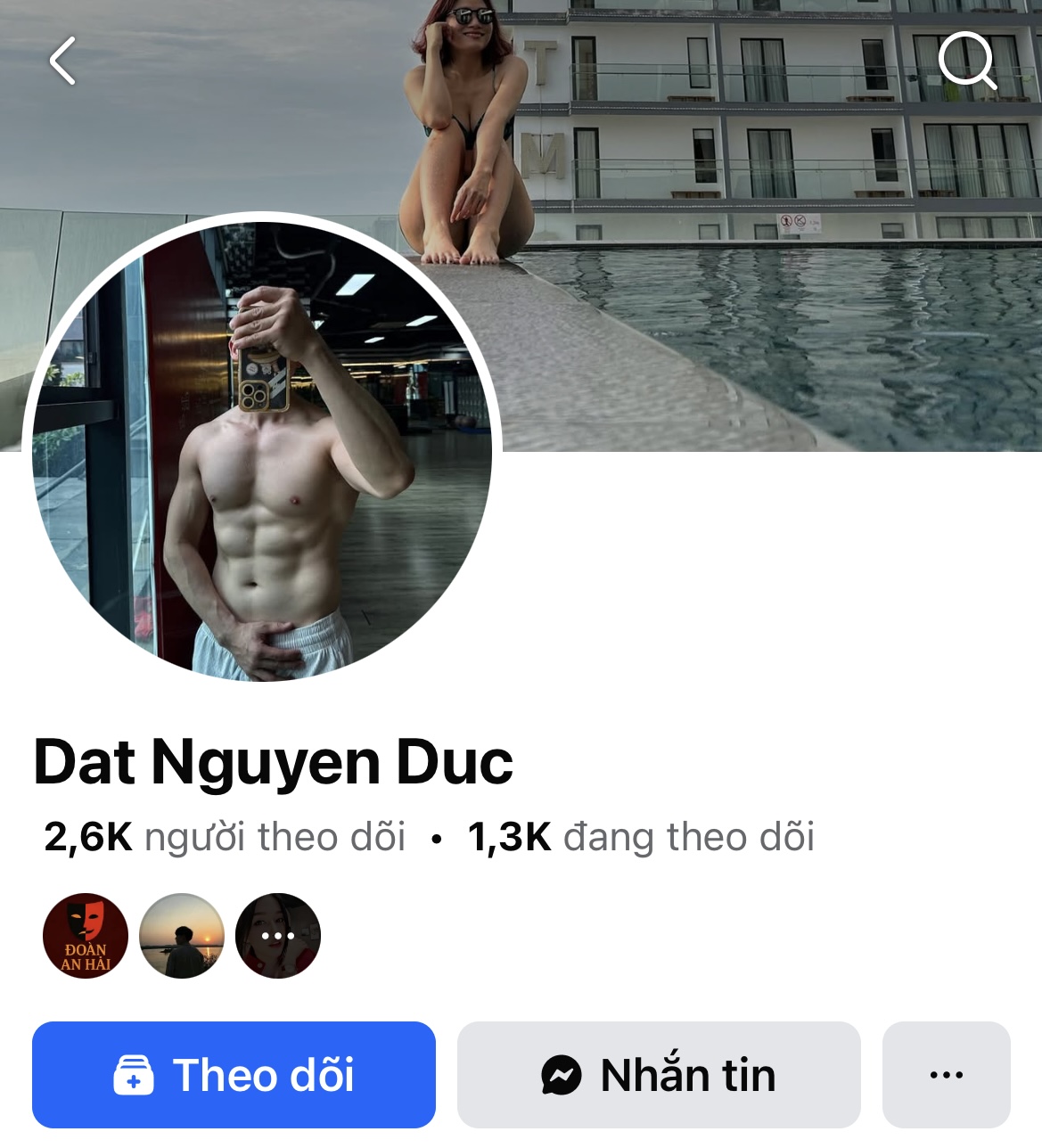The height and width of the screenshot is (1148, 1042).
Task: View the following list (1,3K đang theo dõi)
Action: 641,837
